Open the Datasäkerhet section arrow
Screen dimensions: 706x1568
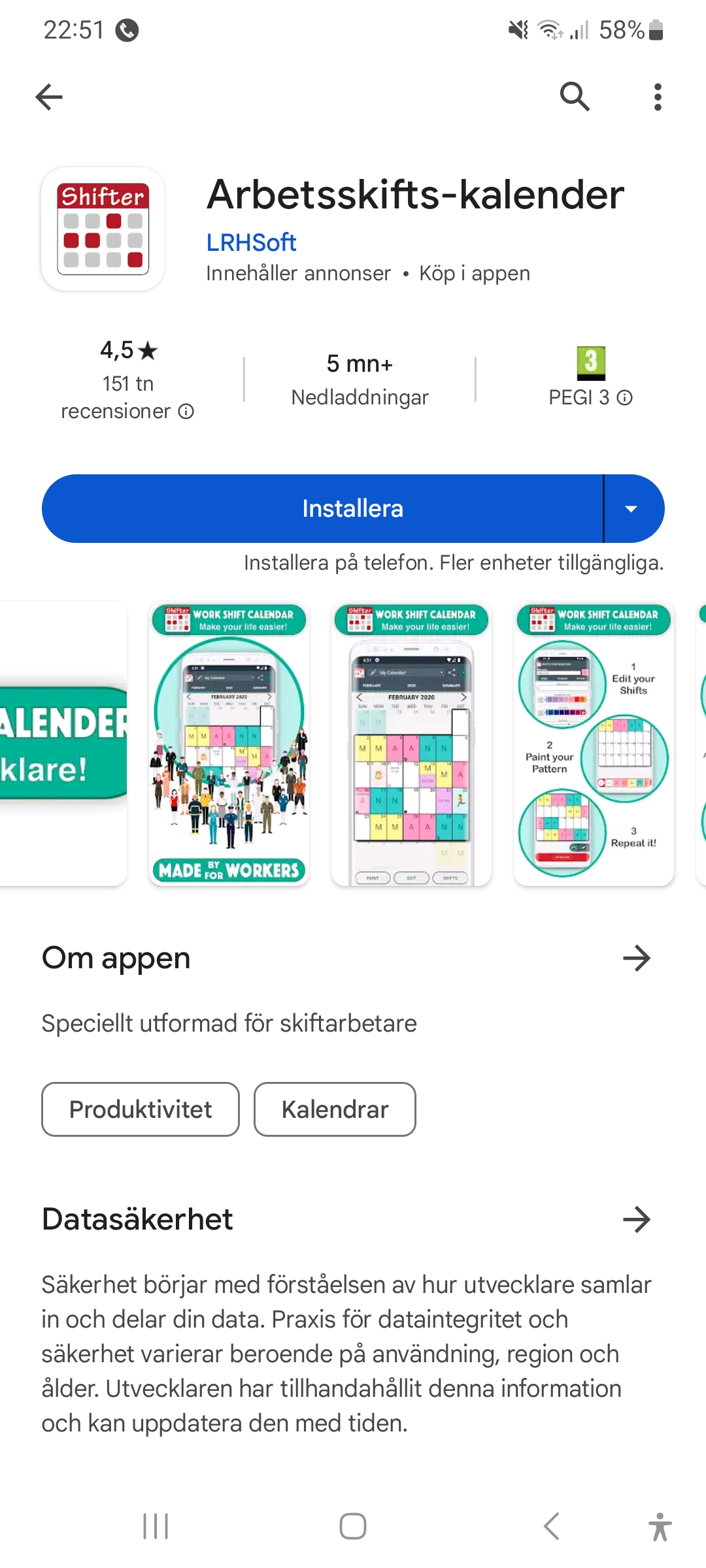click(x=637, y=1219)
